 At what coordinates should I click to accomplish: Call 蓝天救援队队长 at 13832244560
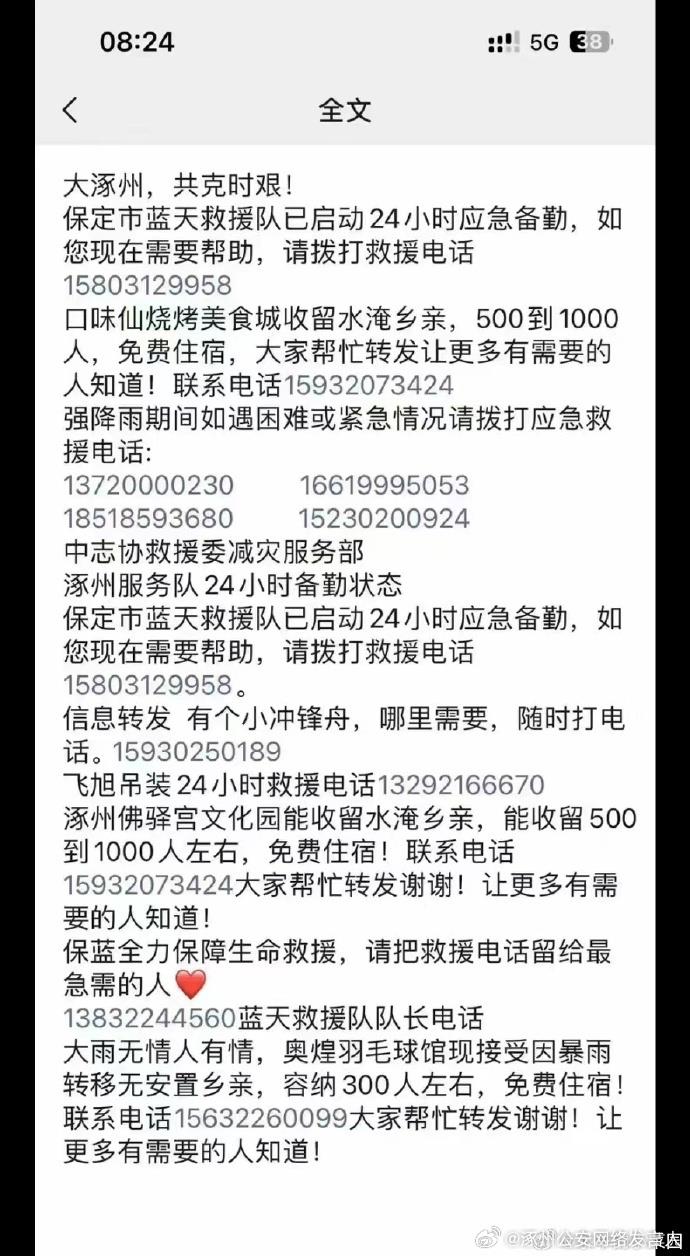click(150, 1018)
